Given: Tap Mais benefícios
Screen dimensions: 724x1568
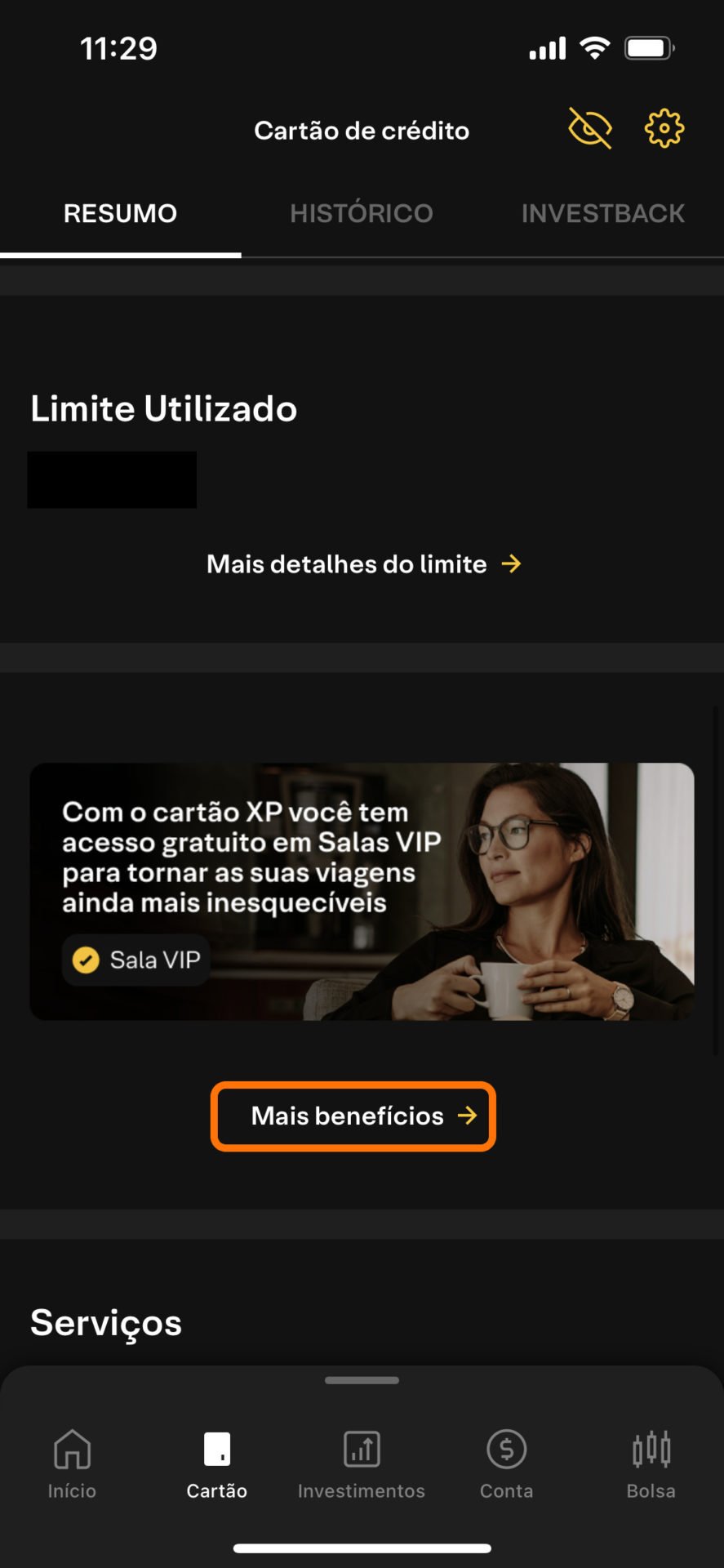Looking at the screenshot, I should click(x=353, y=1116).
